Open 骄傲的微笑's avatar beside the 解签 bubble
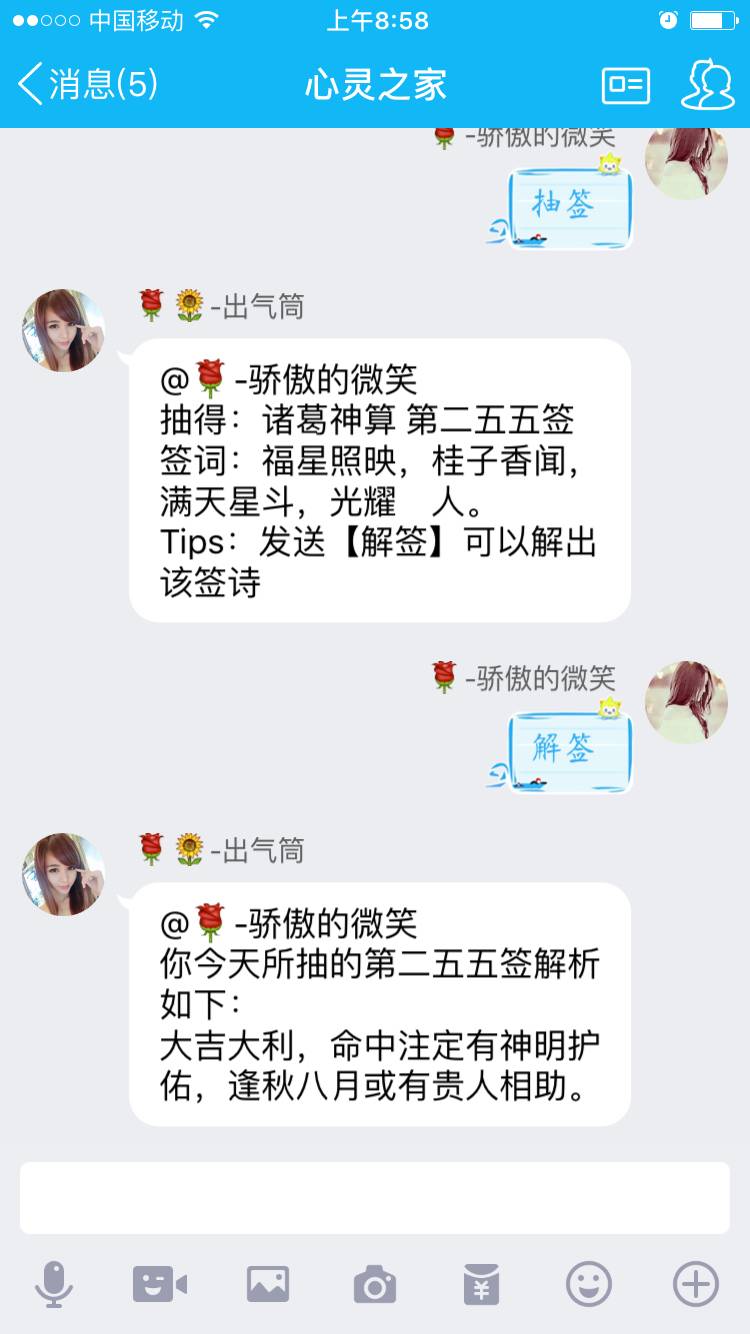This screenshot has height=1334, width=750. [x=686, y=701]
